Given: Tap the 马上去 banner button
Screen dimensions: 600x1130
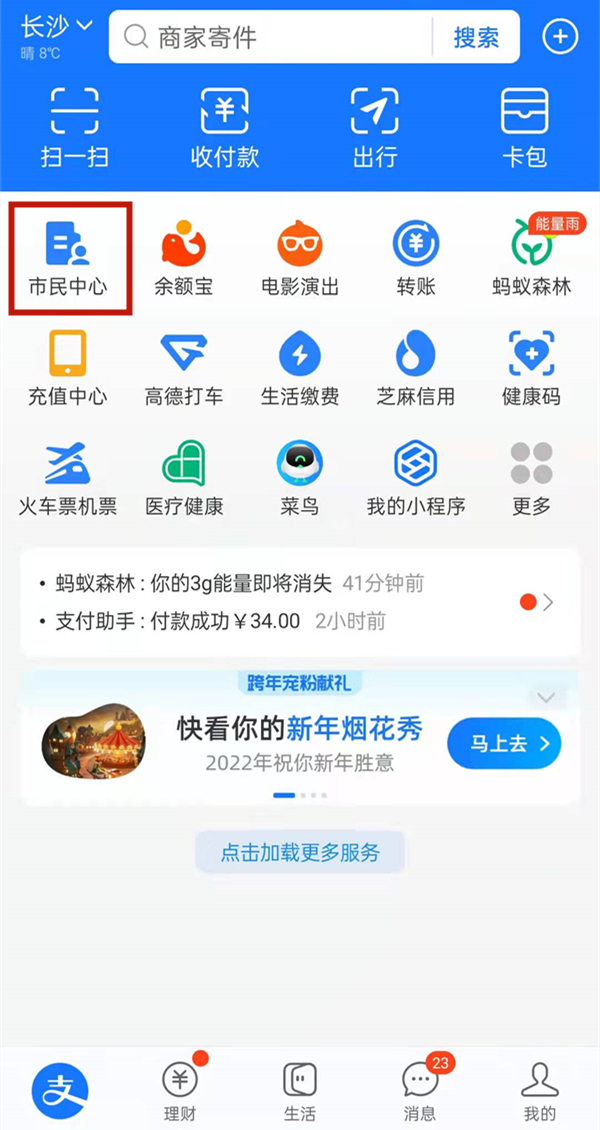Looking at the screenshot, I should tap(503, 743).
